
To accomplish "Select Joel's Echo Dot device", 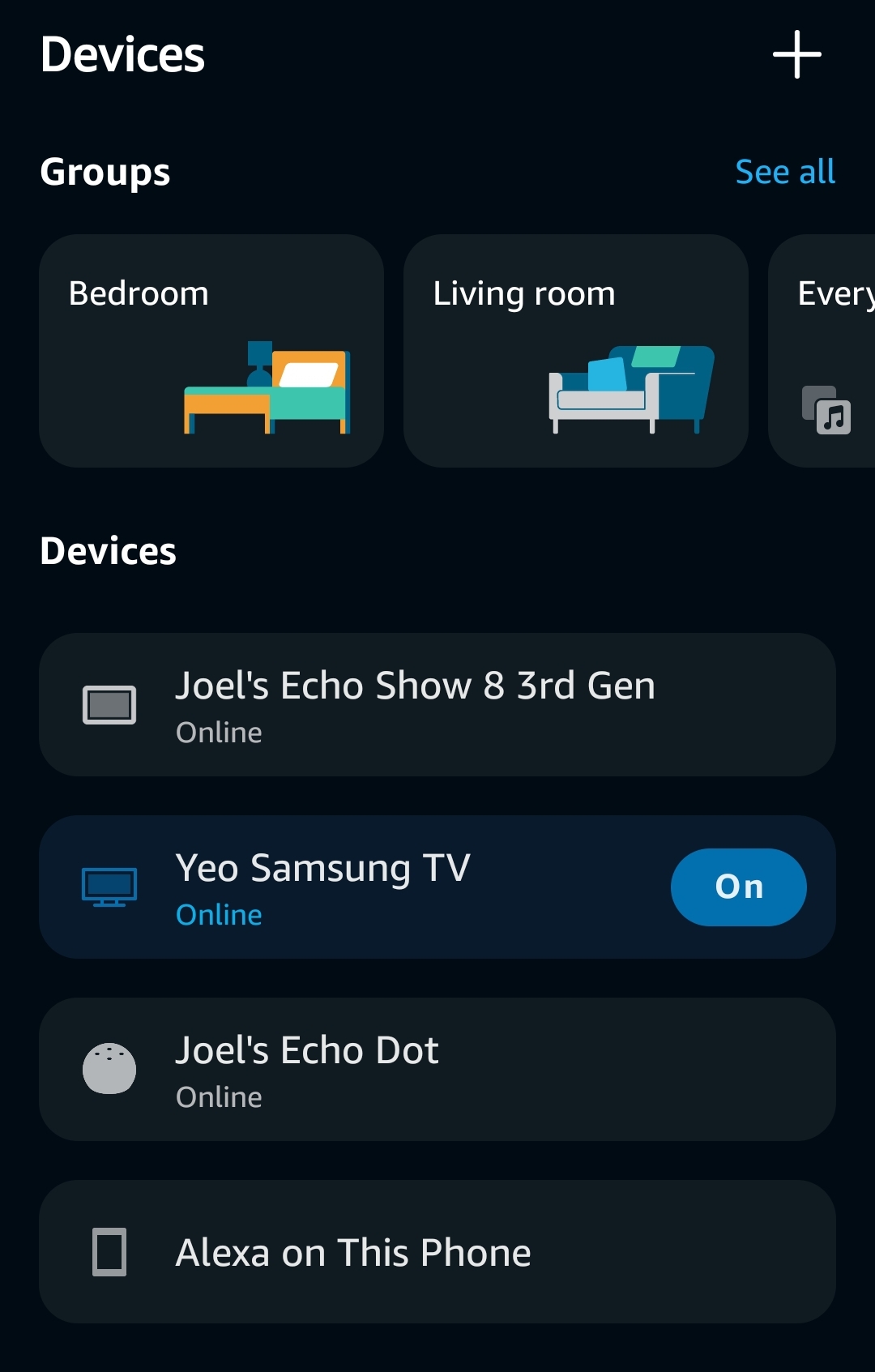I will click(x=437, y=1069).
